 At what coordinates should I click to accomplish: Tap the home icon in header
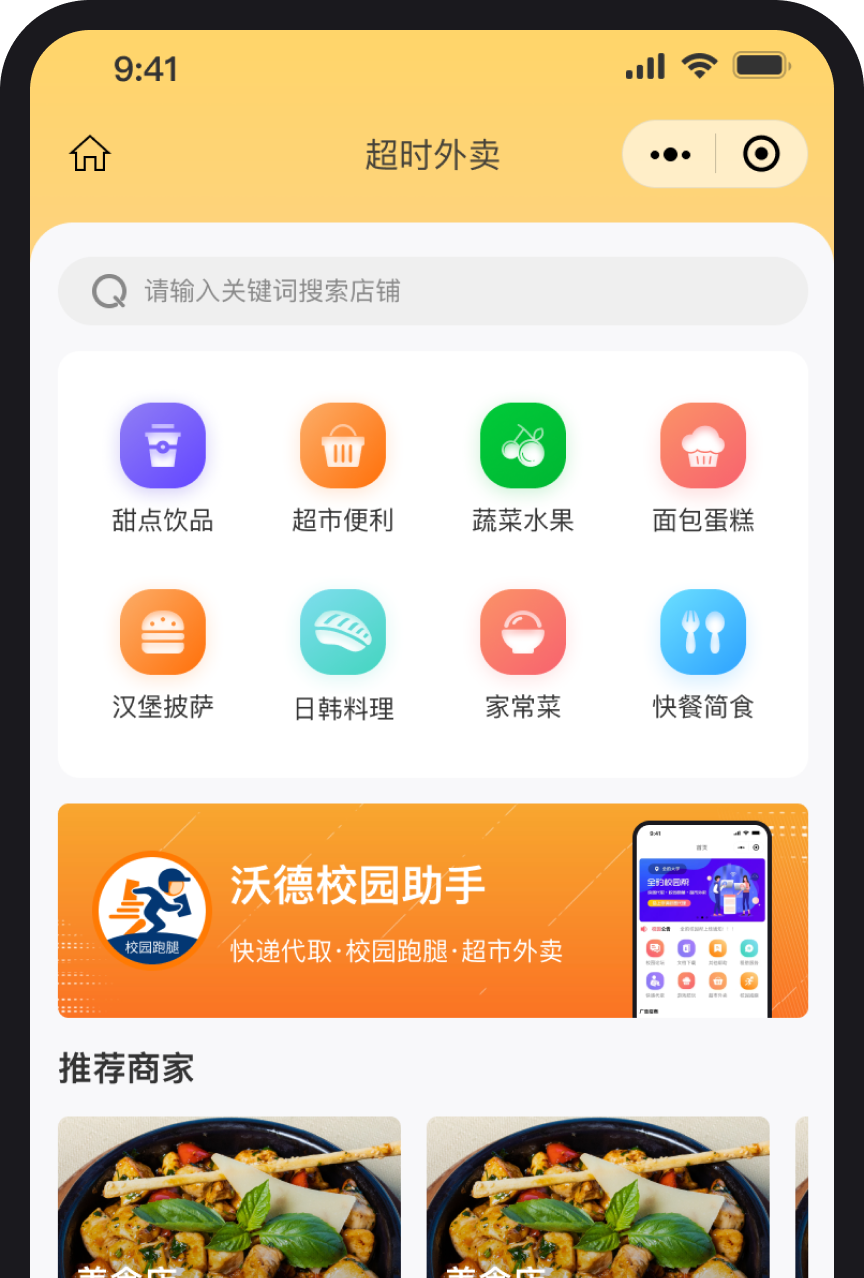tap(89, 154)
